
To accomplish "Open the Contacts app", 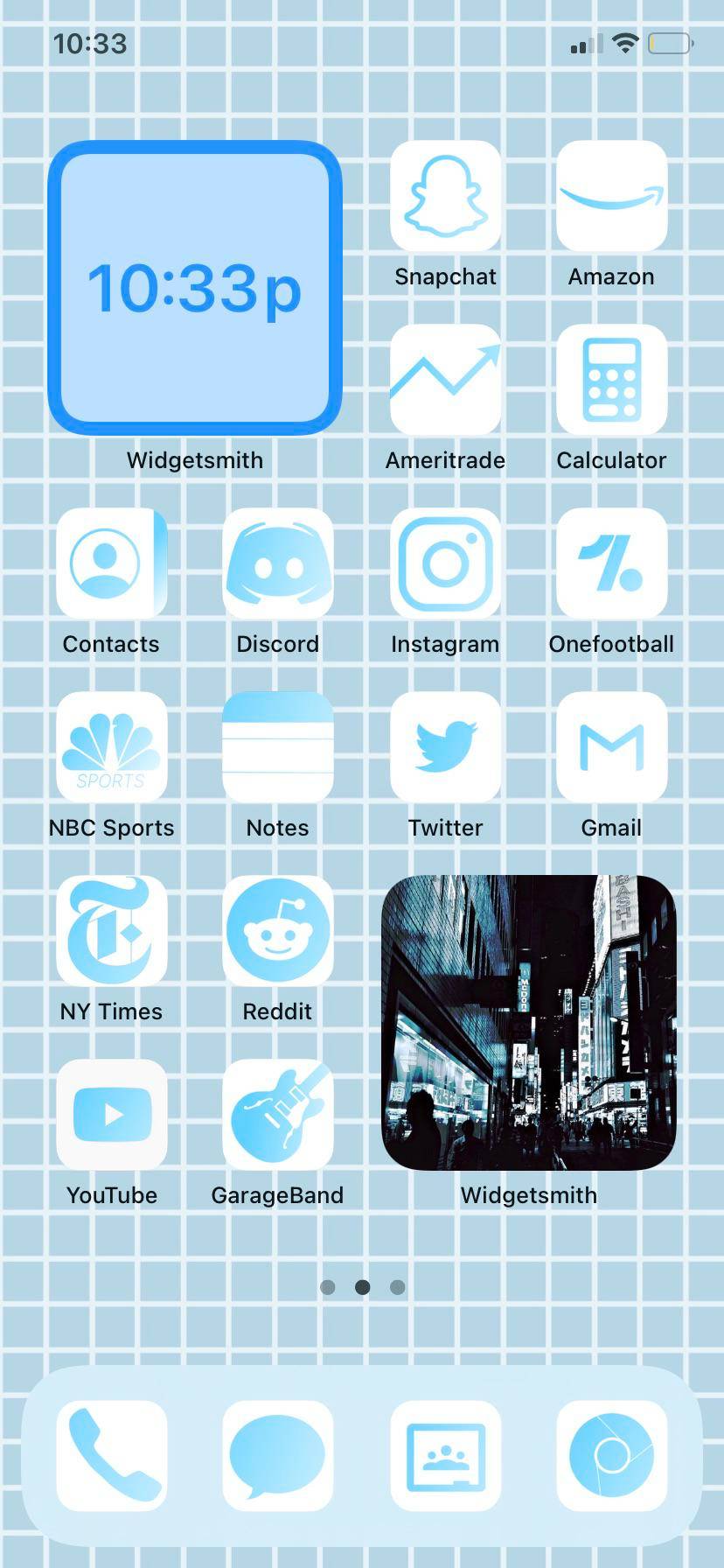I will click(111, 564).
